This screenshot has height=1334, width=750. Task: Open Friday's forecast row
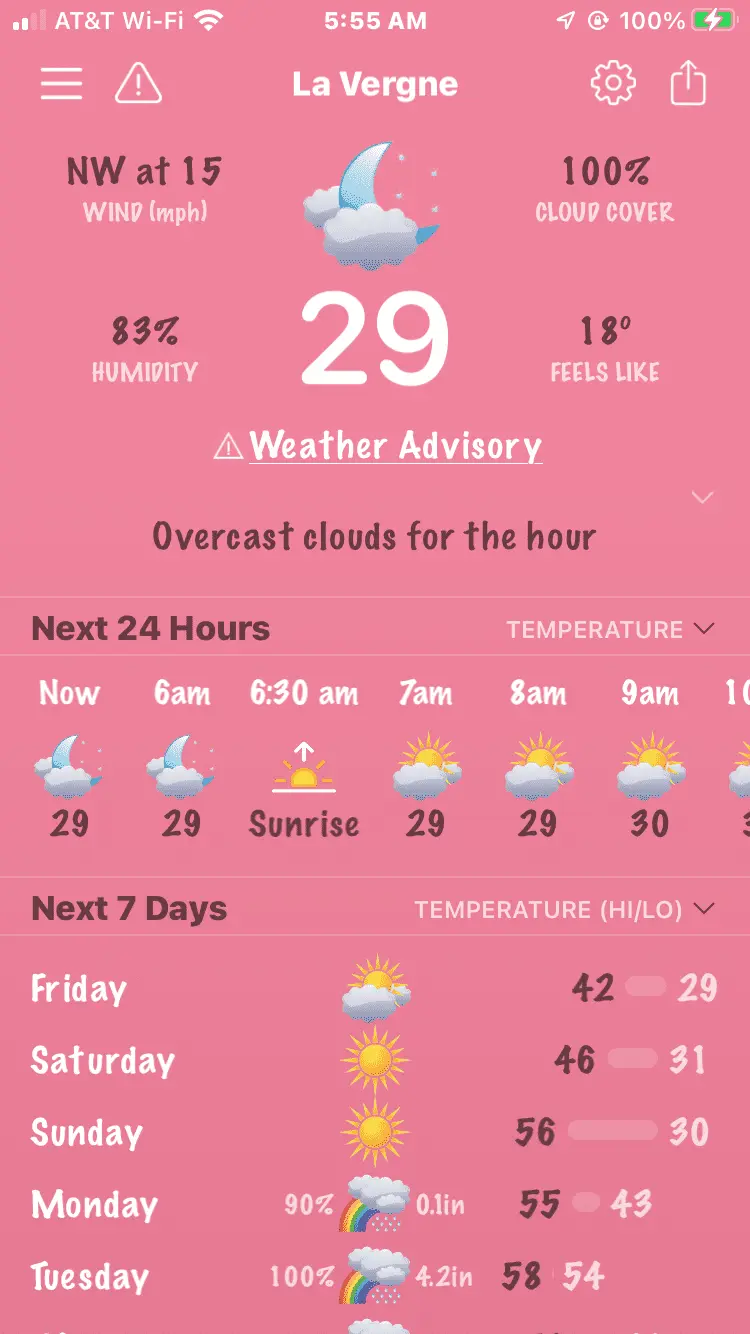click(x=375, y=989)
